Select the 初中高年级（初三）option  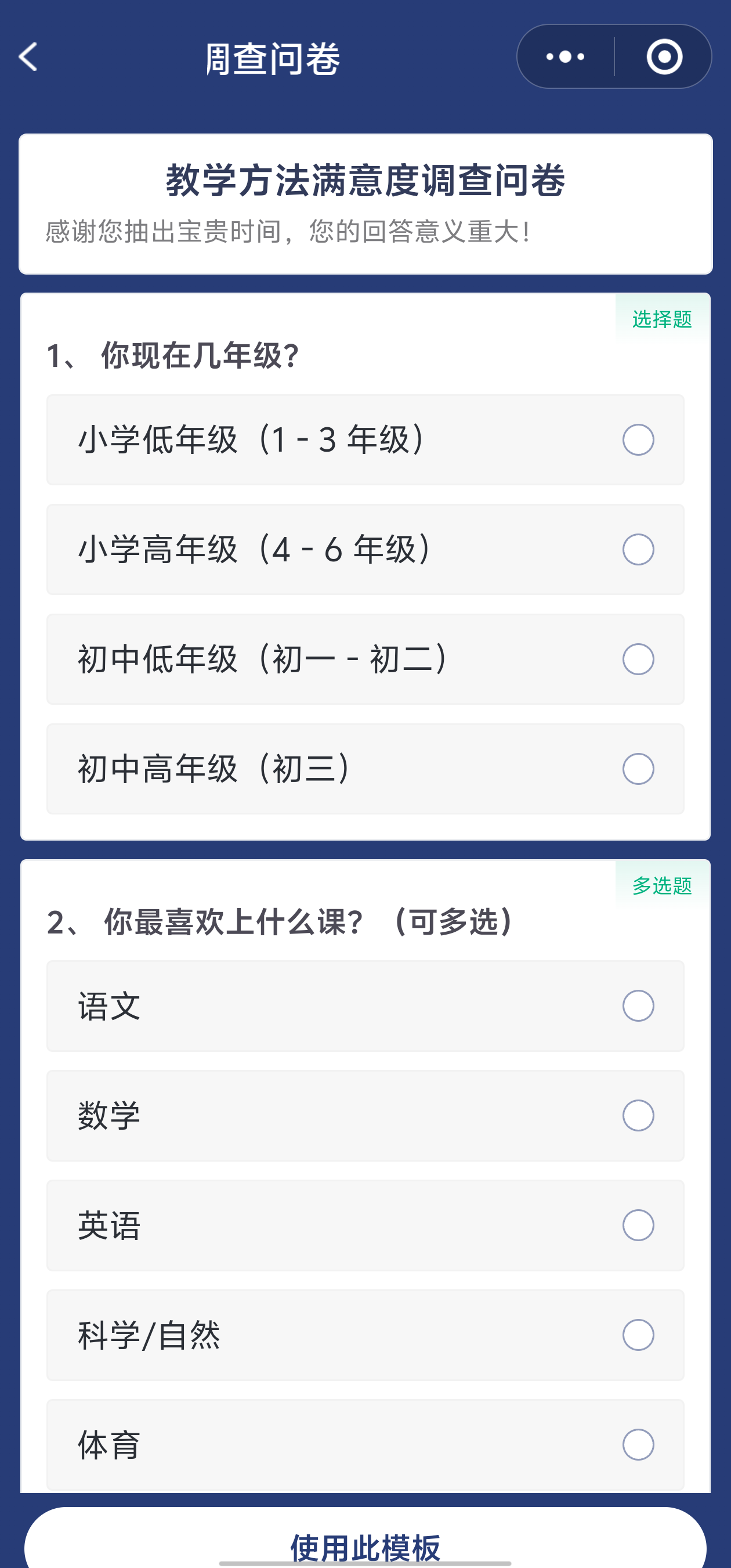click(x=366, y=768)
